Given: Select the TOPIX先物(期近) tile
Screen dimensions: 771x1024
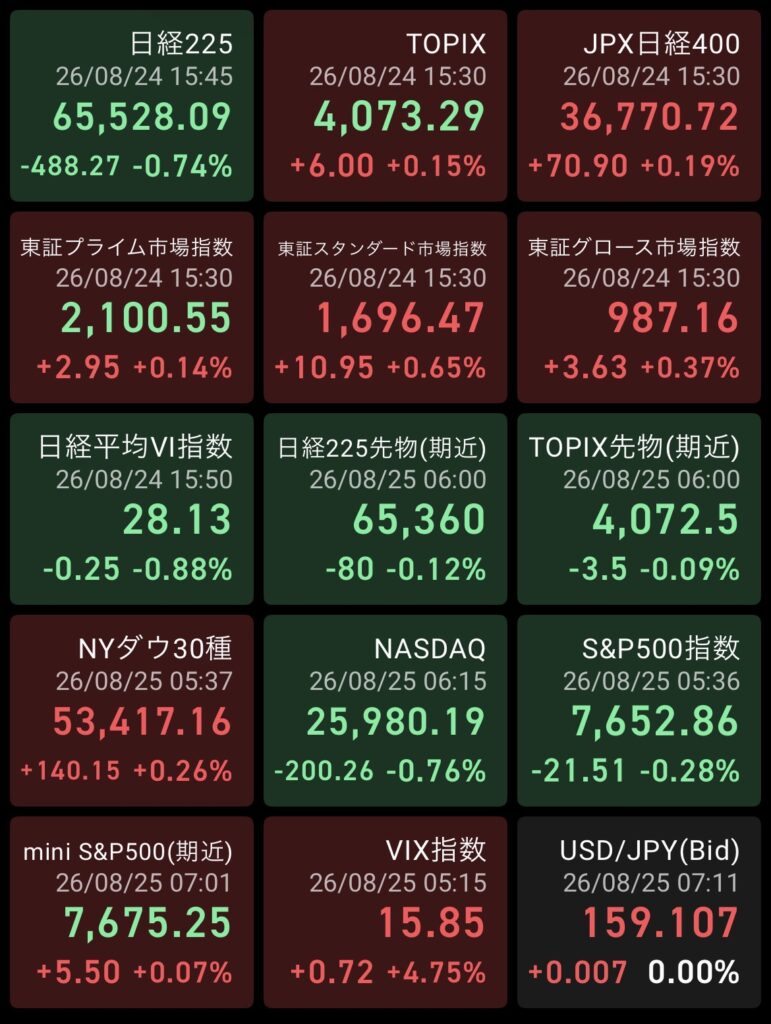Looking at the screenshot, I should click(639, 509).
